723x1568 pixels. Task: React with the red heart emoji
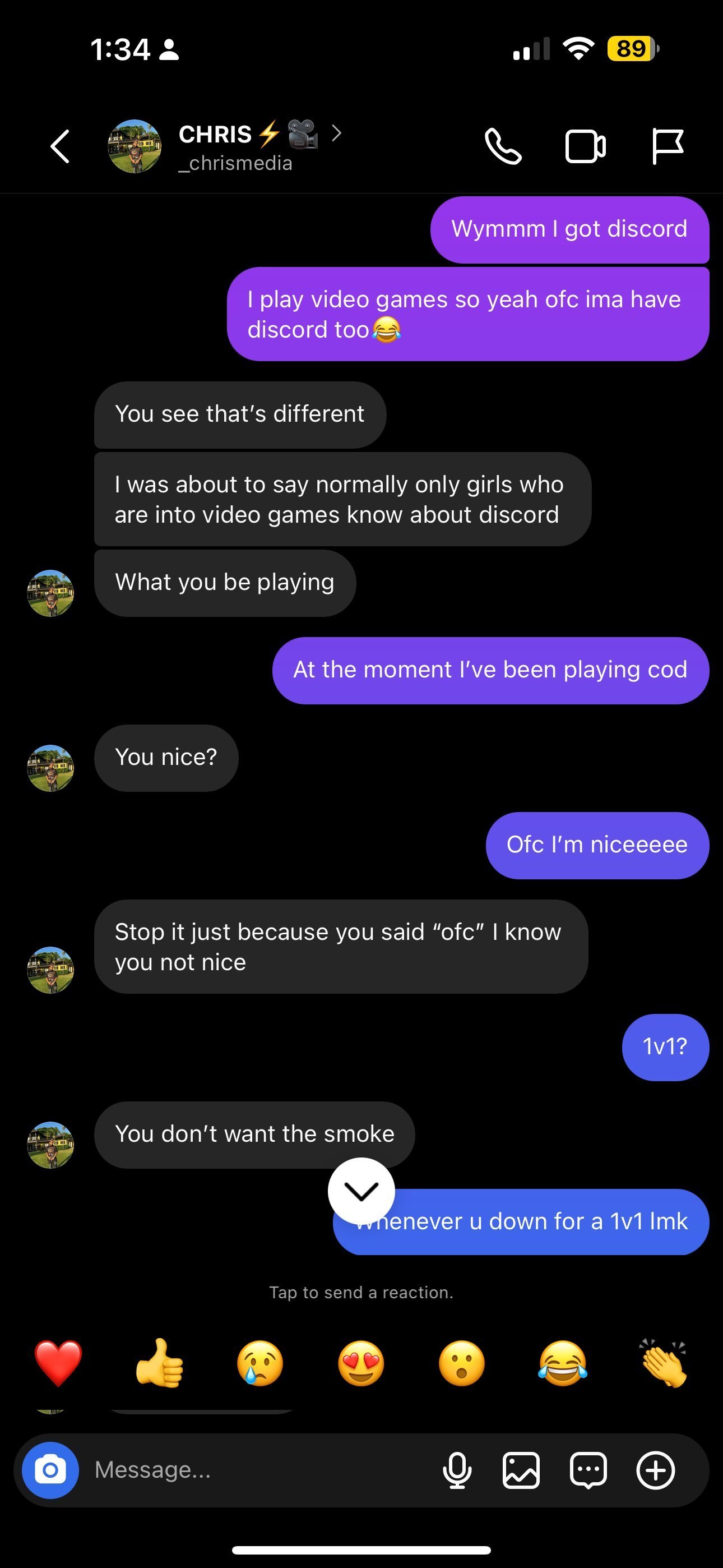point(58,1363)
